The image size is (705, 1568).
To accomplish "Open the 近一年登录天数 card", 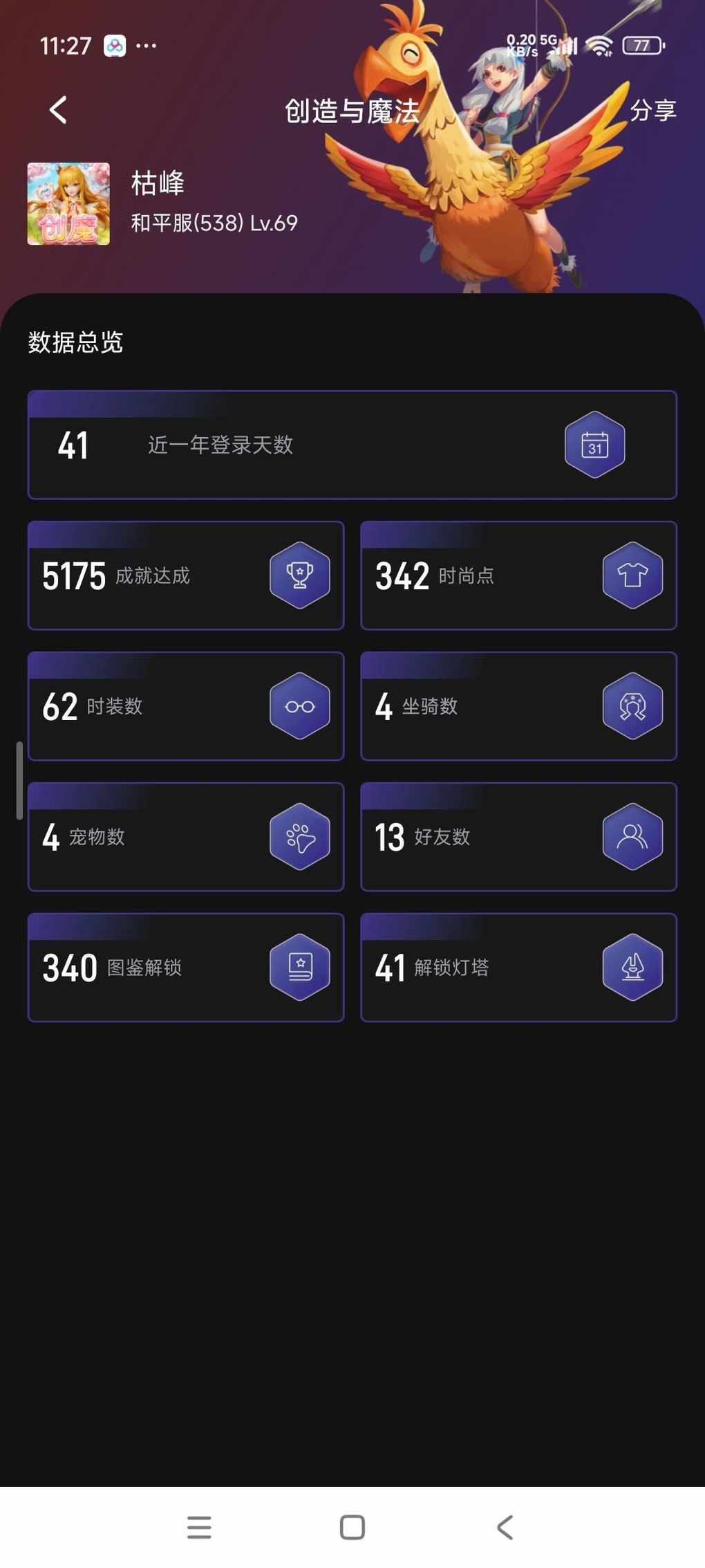I will pos(352,445).
